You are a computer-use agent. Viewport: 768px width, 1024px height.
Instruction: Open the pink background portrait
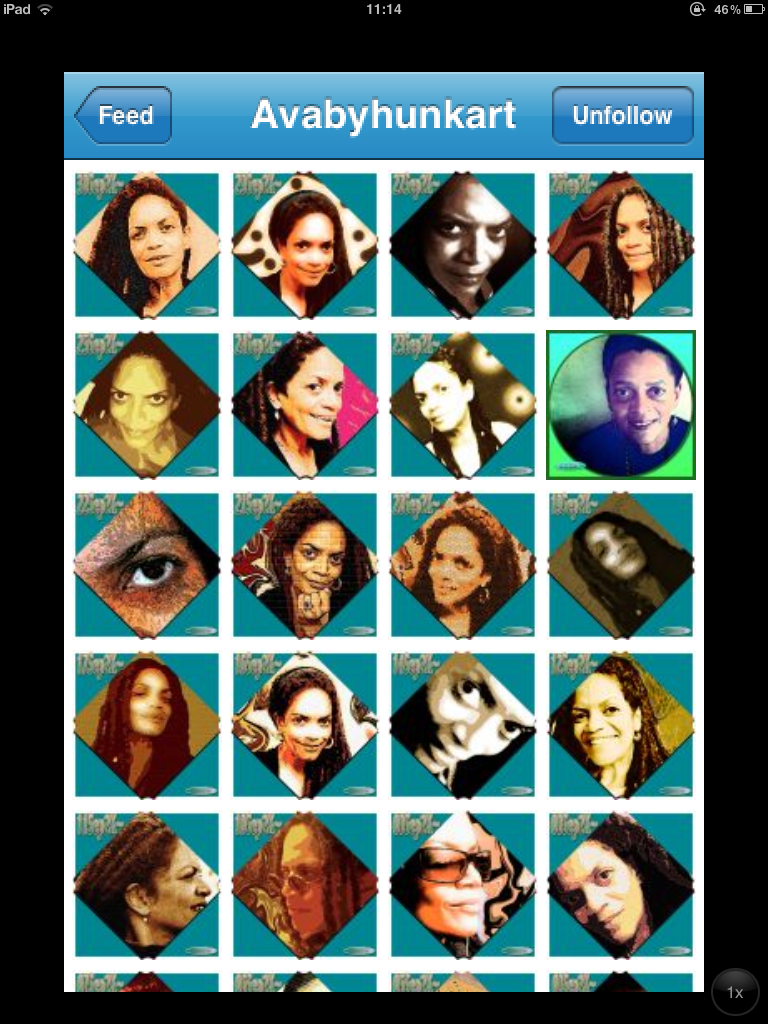point(305,405)
